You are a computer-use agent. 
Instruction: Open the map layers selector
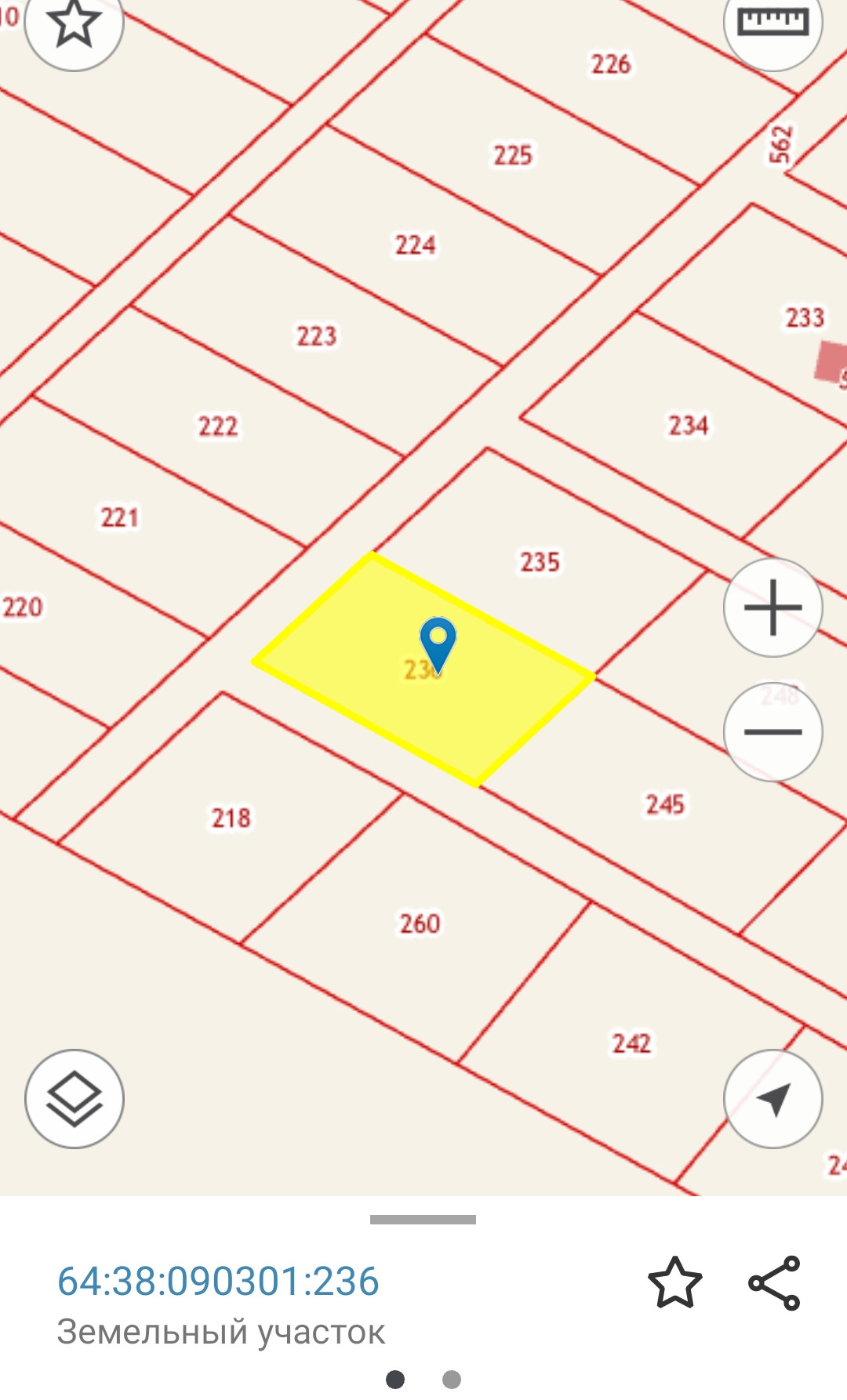(75, 1099)
